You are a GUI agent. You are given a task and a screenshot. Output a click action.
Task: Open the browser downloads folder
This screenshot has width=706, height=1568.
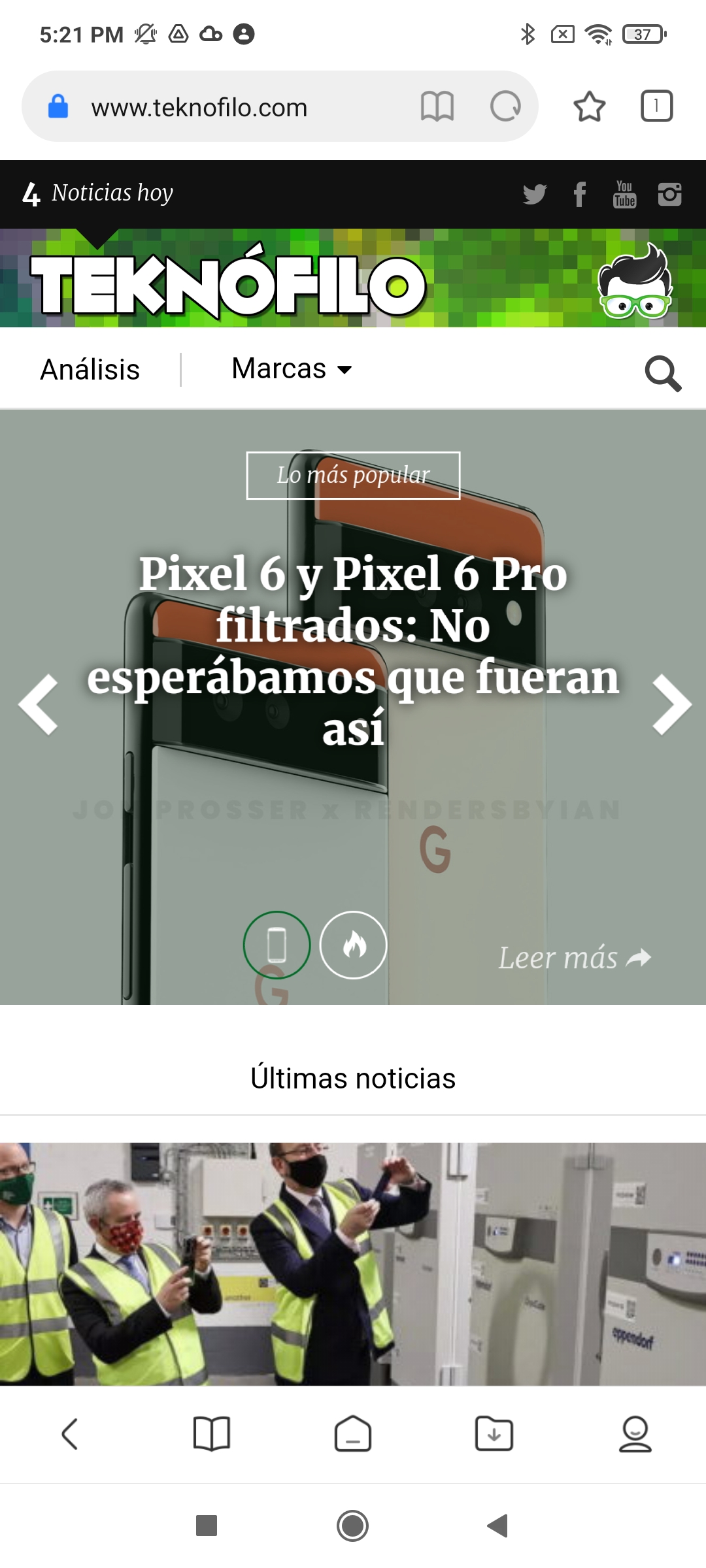[x=494, y=1434]
